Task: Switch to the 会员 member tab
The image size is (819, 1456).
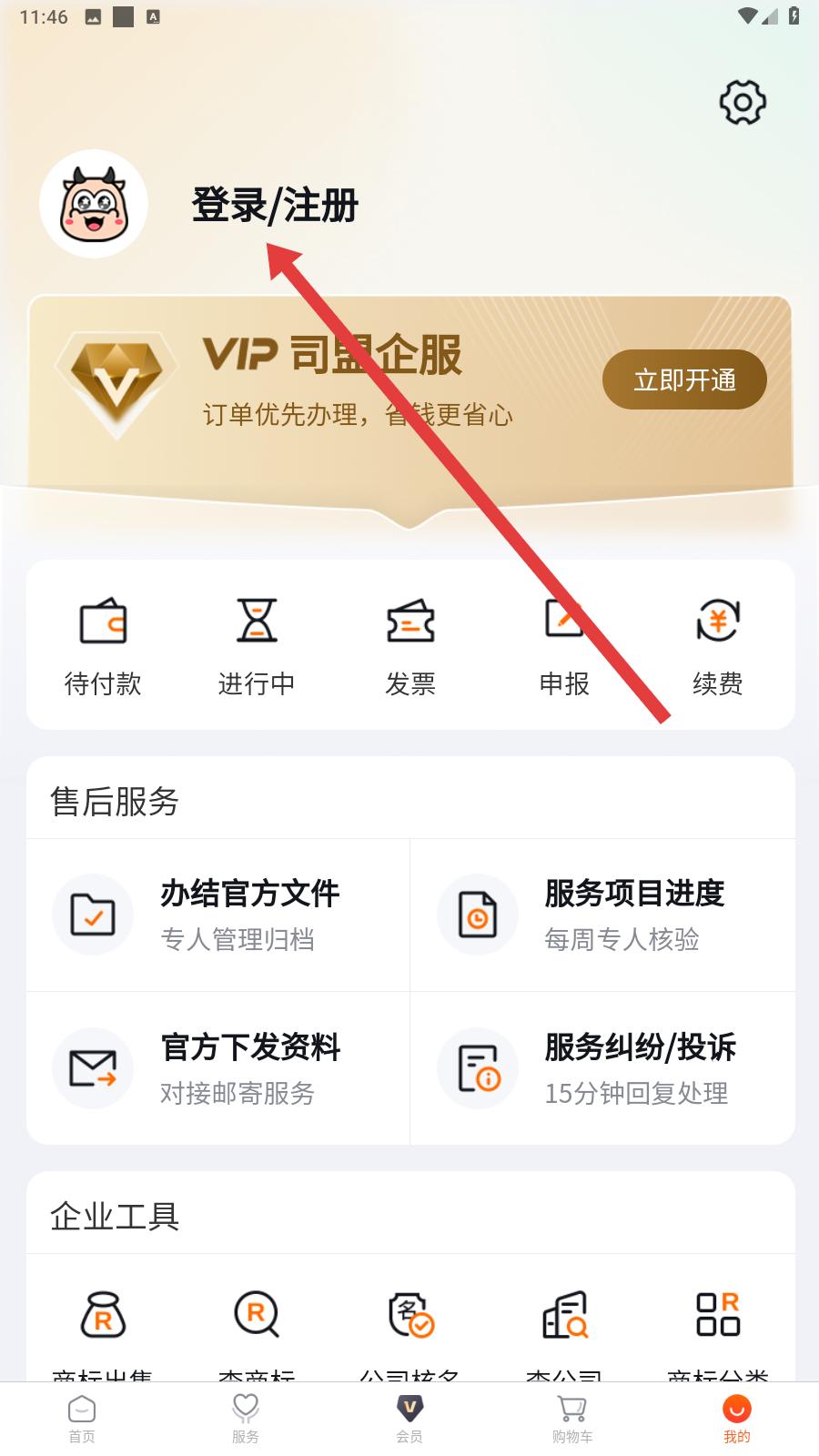Action: (409, 1419)
